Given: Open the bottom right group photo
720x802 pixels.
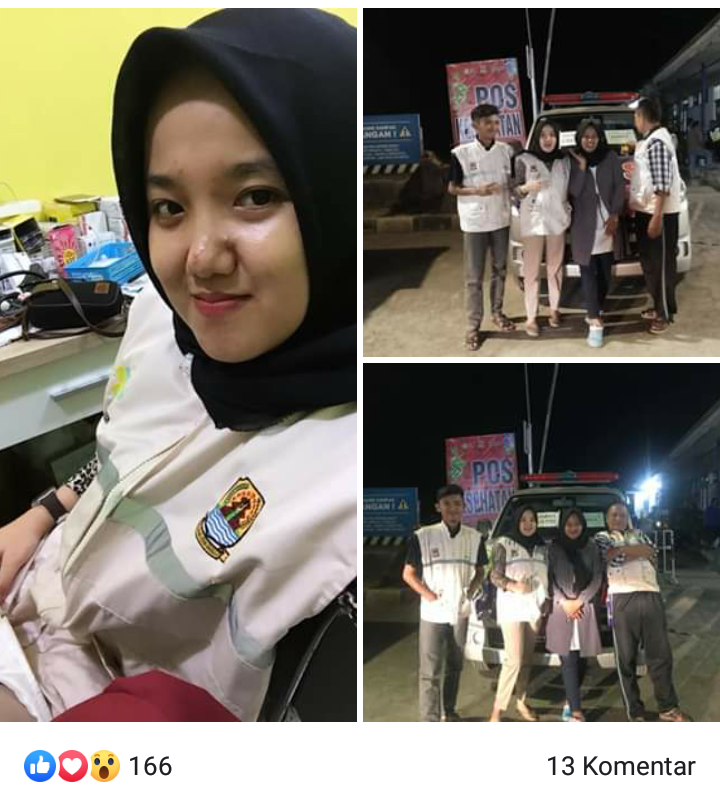Looking at the screenshot, I should pyautogui.click(x=541, y=542).
